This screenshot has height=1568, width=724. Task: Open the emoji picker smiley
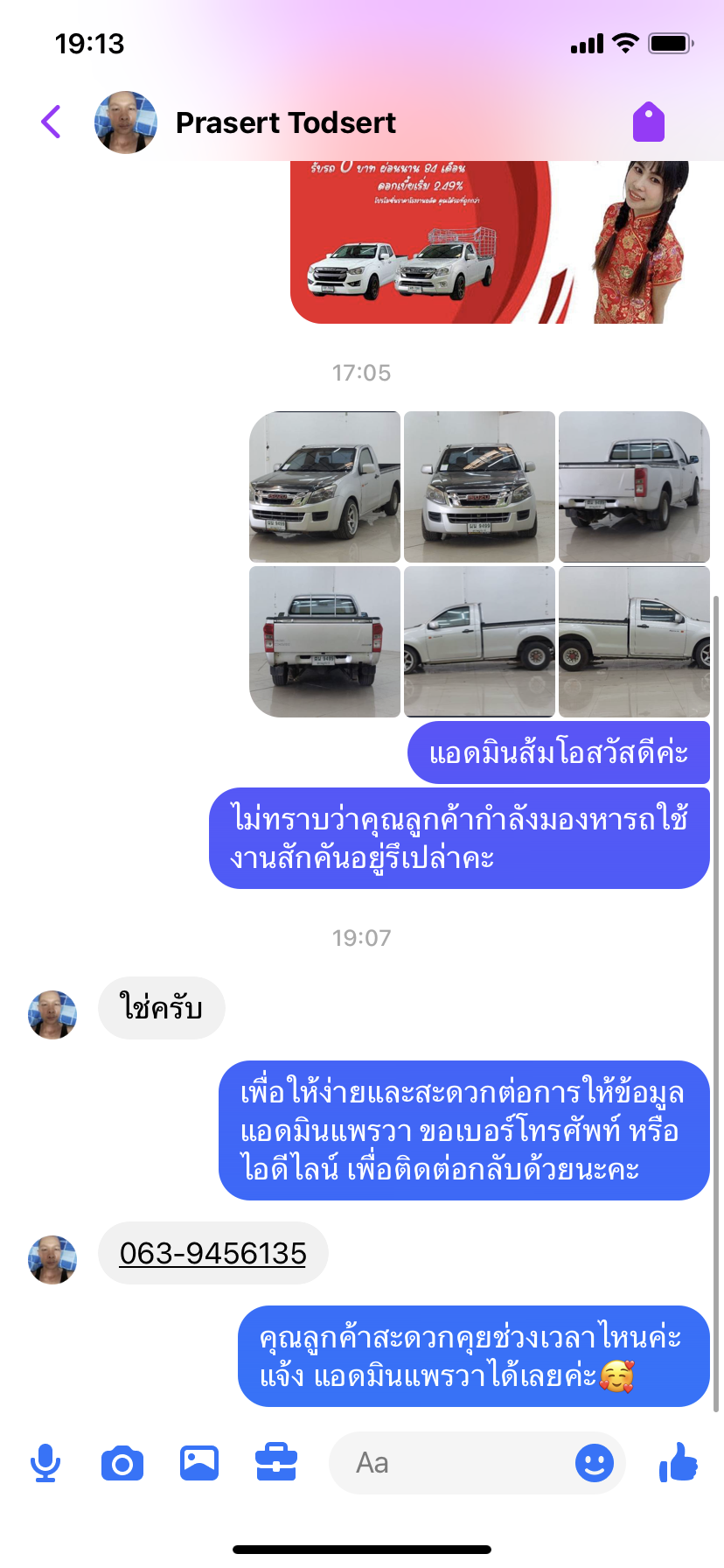595,1463
